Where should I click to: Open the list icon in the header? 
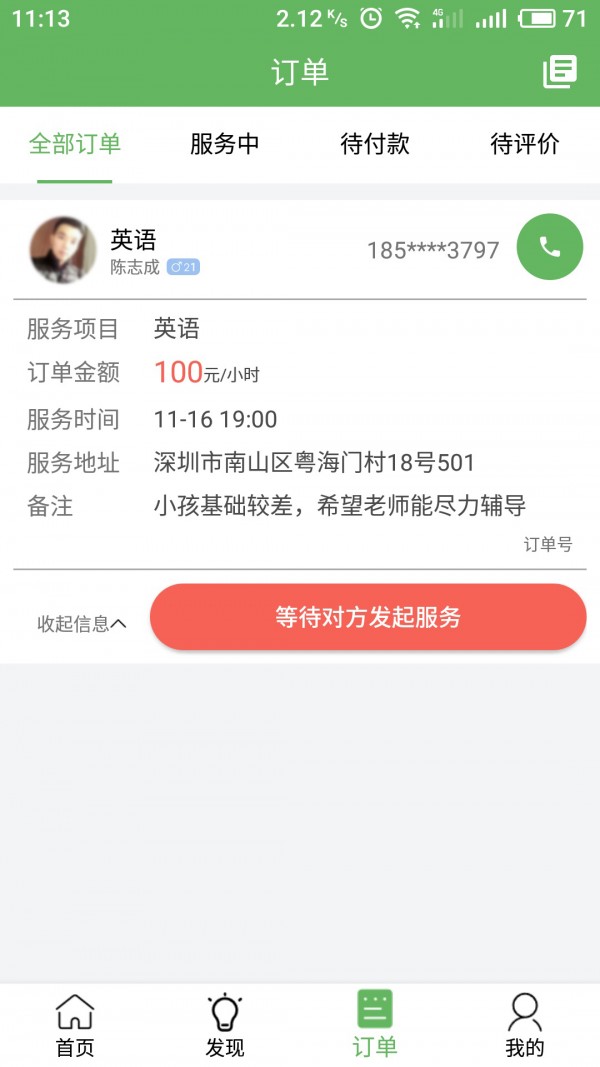pos(560,72)
